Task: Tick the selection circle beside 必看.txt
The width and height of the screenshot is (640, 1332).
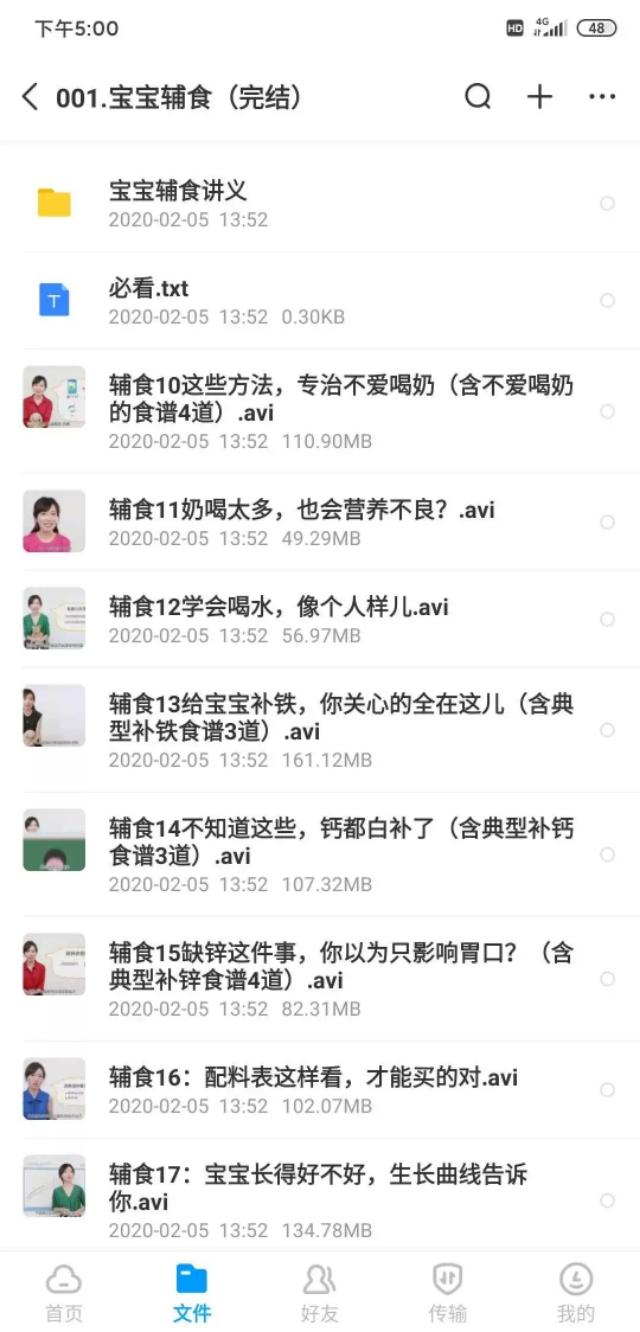Action: coord(607,300)
